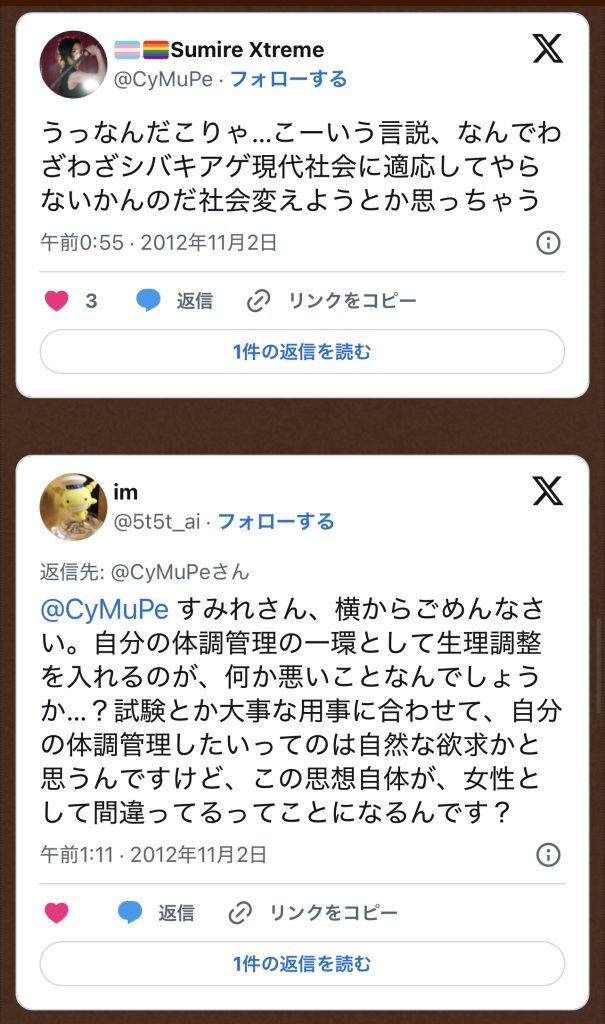Open the @CyMuPe mention in im's reply
This screenshot has width=605, height=1024.
(x=104, y=609)
